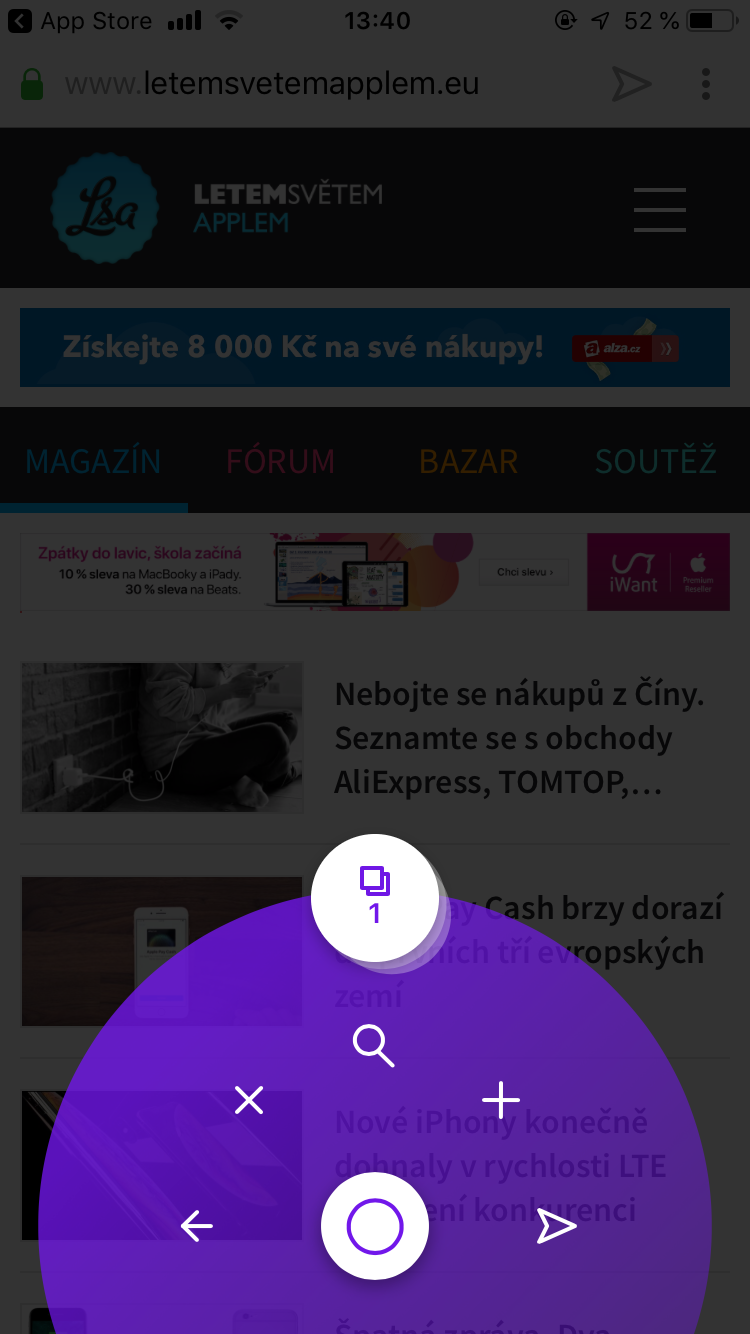This screenshot has height=1334, width=750.
Task: Open a new tab with the plus icon
Action: point(501,1100)
